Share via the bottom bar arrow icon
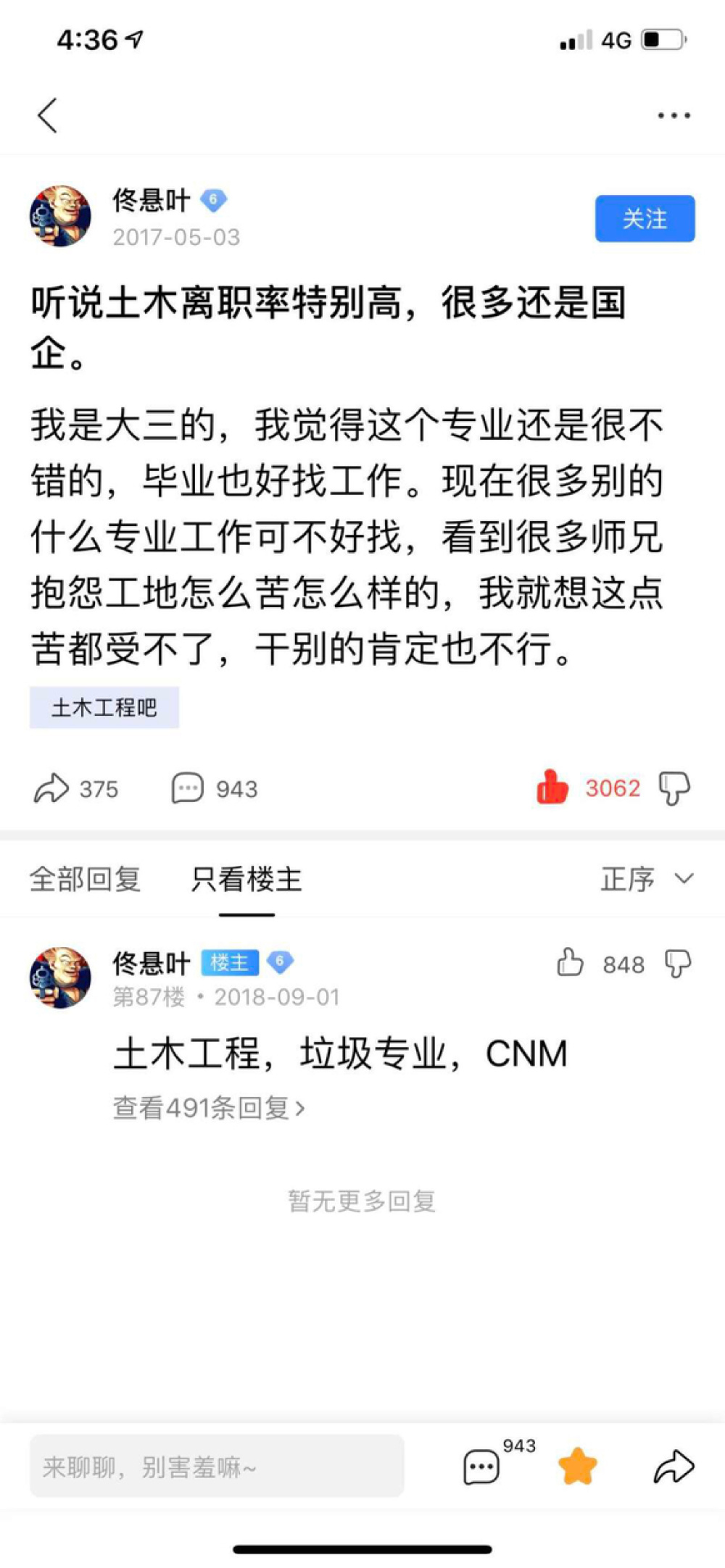725x1568 pixels. (x=674, y=1467)
